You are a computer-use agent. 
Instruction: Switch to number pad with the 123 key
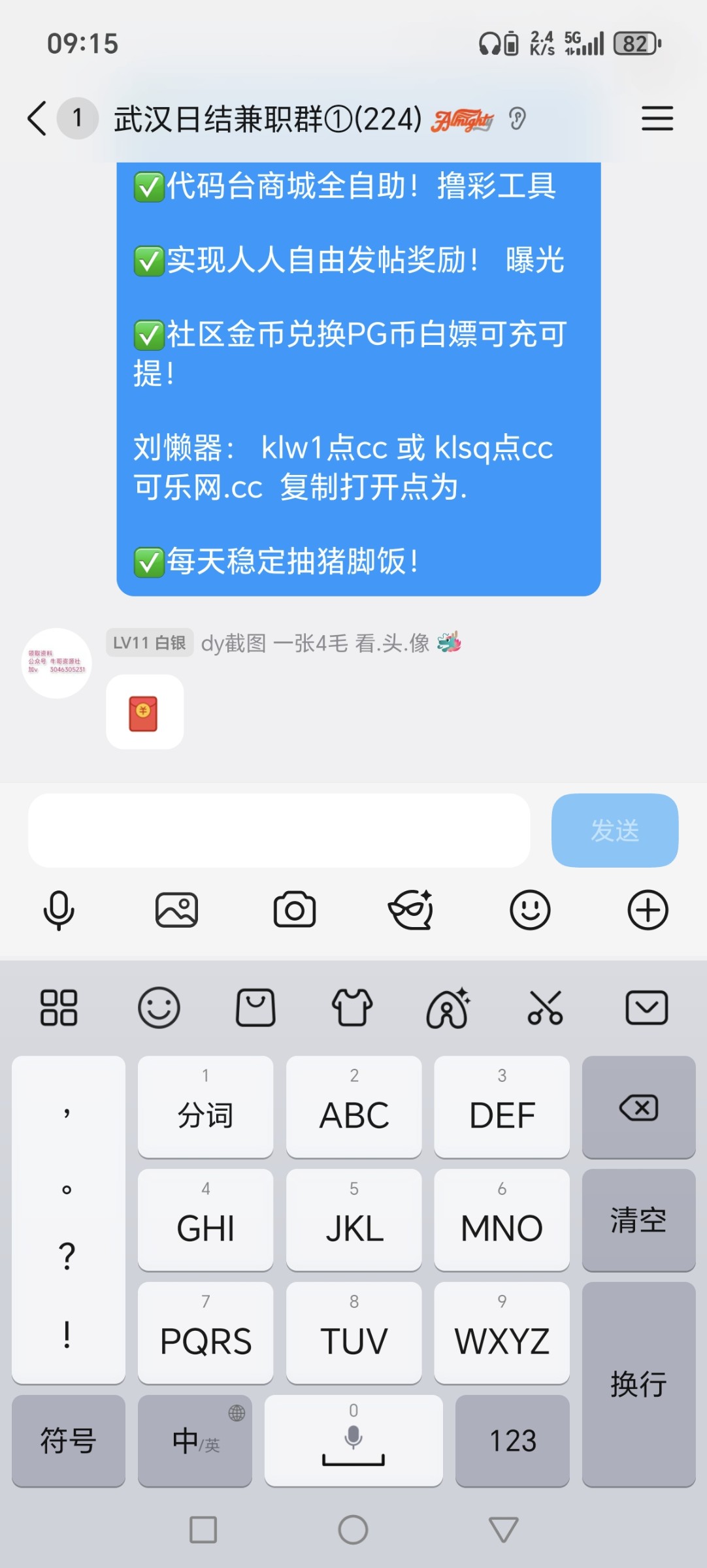point(513,1442)
